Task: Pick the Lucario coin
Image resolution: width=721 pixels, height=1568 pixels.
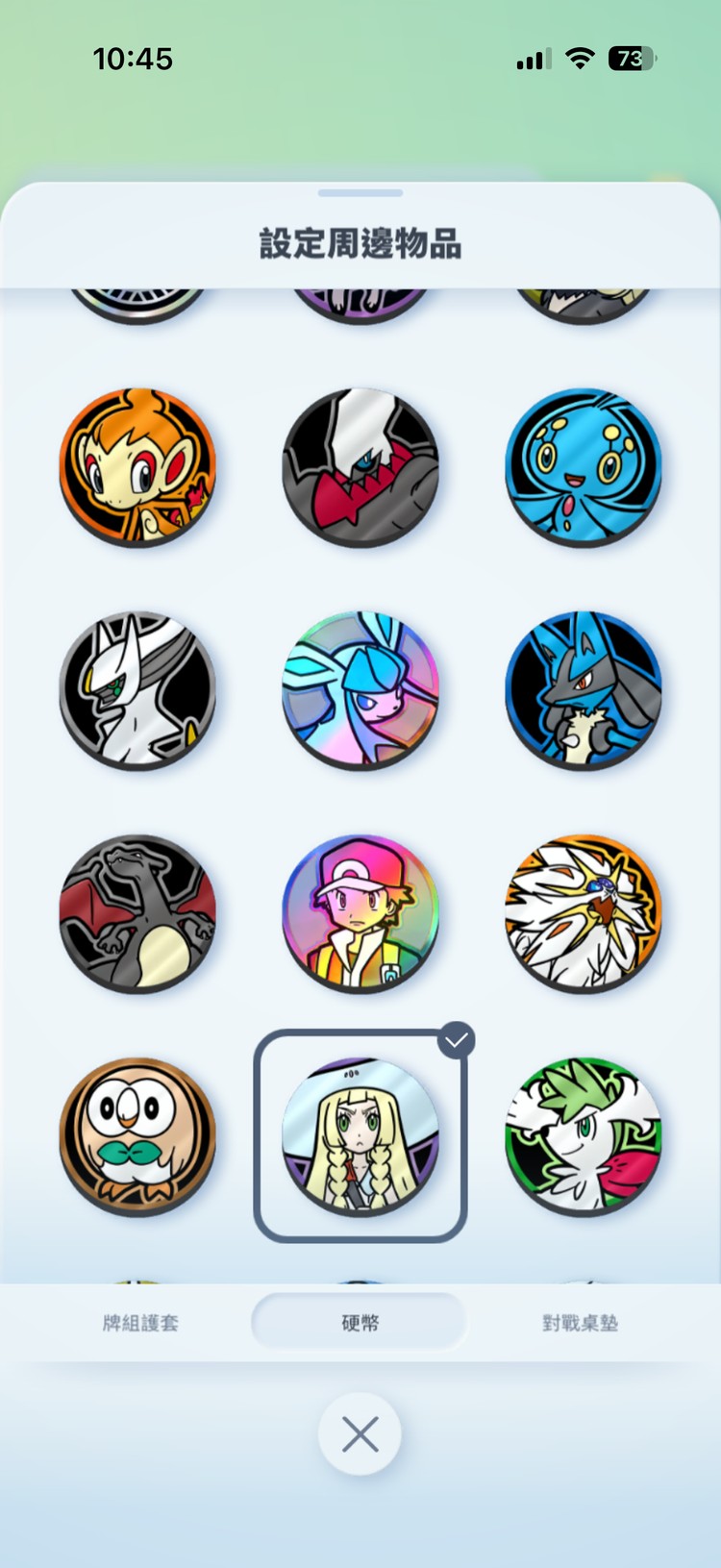Action: coord(584,690)
